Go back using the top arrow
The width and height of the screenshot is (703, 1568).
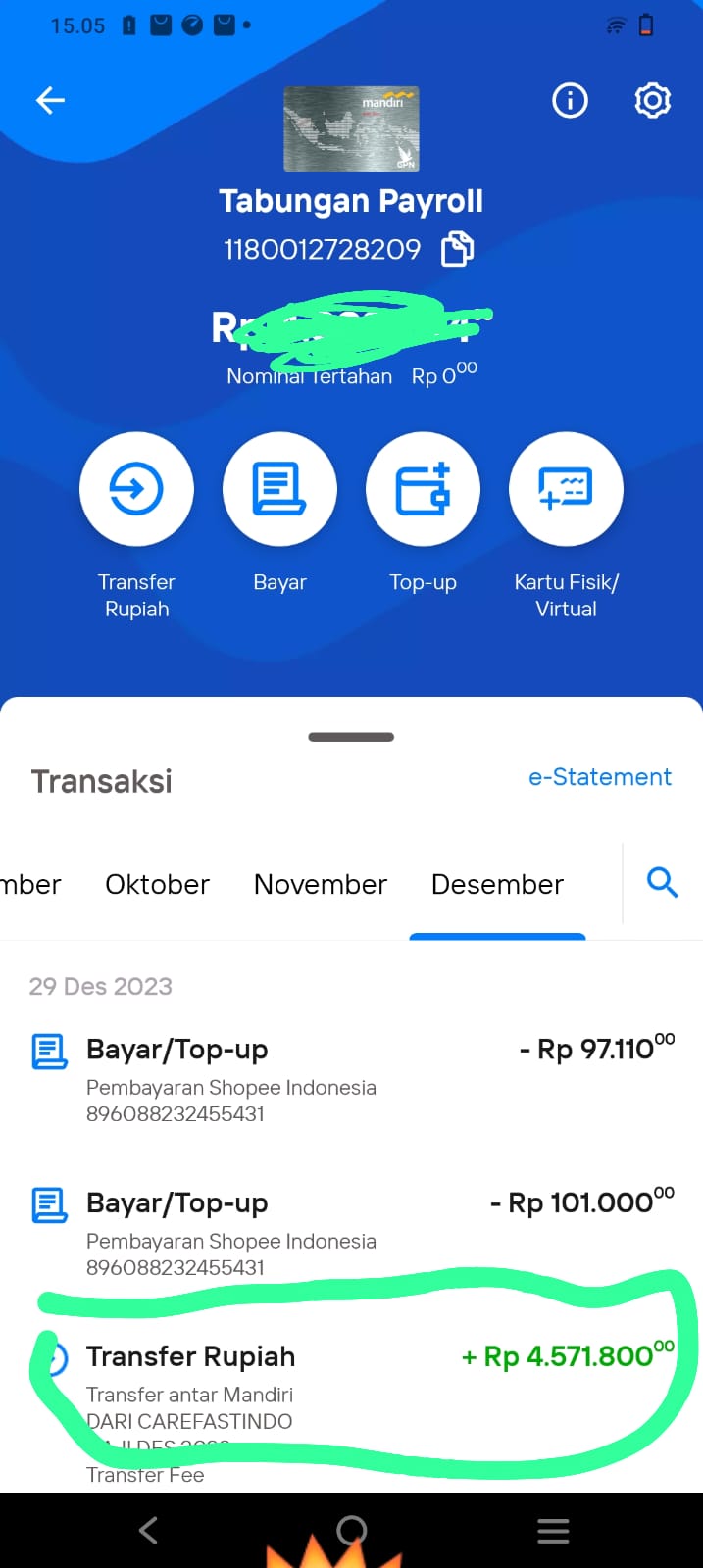pos(50,100)
